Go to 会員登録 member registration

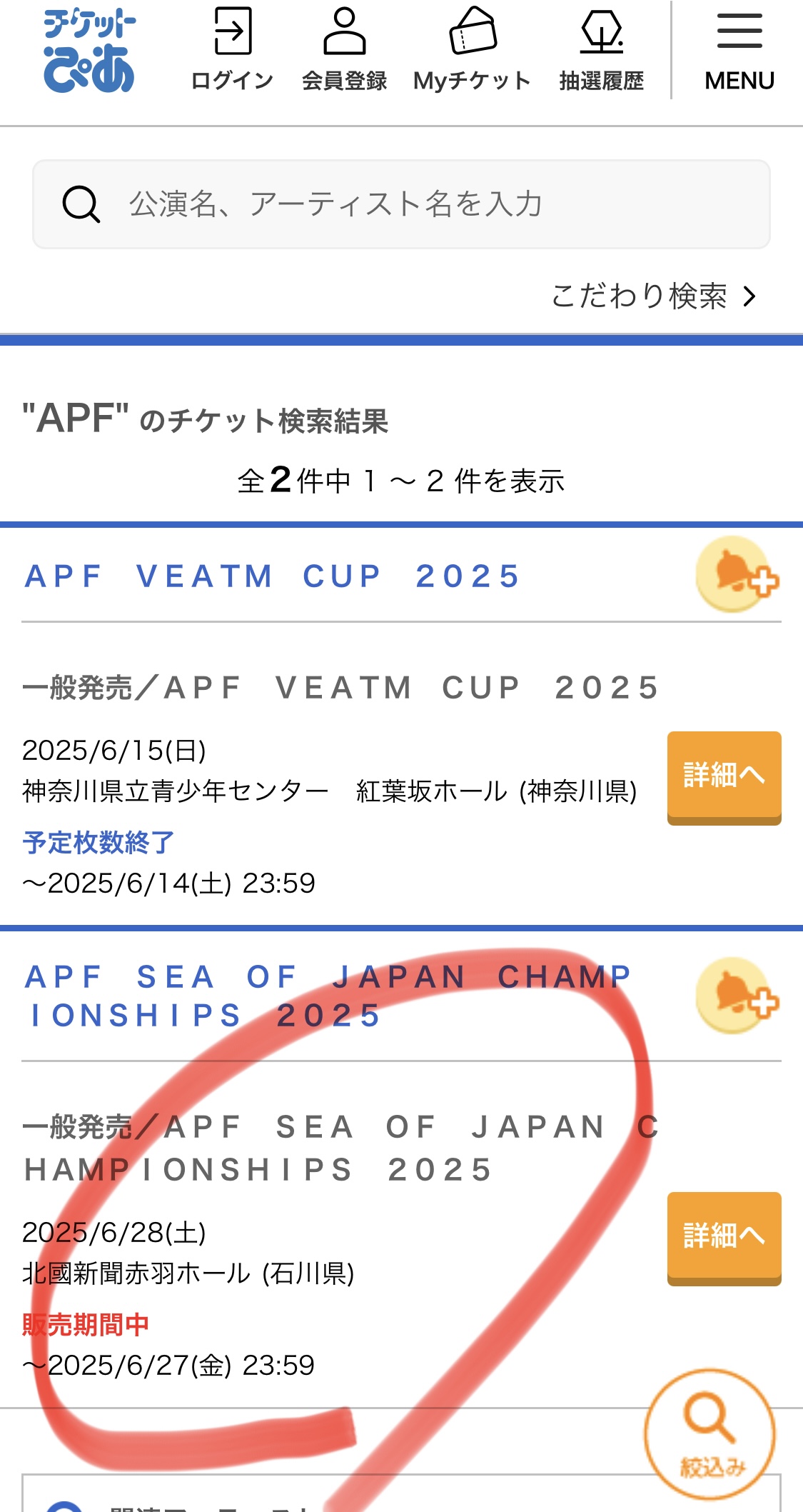tap(344, 50)
